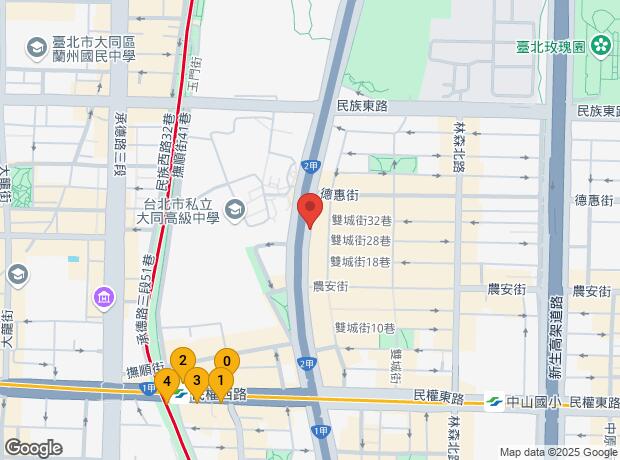Tap the red location pin
The width and height of the screenshot is (620, 460).
click(310, 208)
